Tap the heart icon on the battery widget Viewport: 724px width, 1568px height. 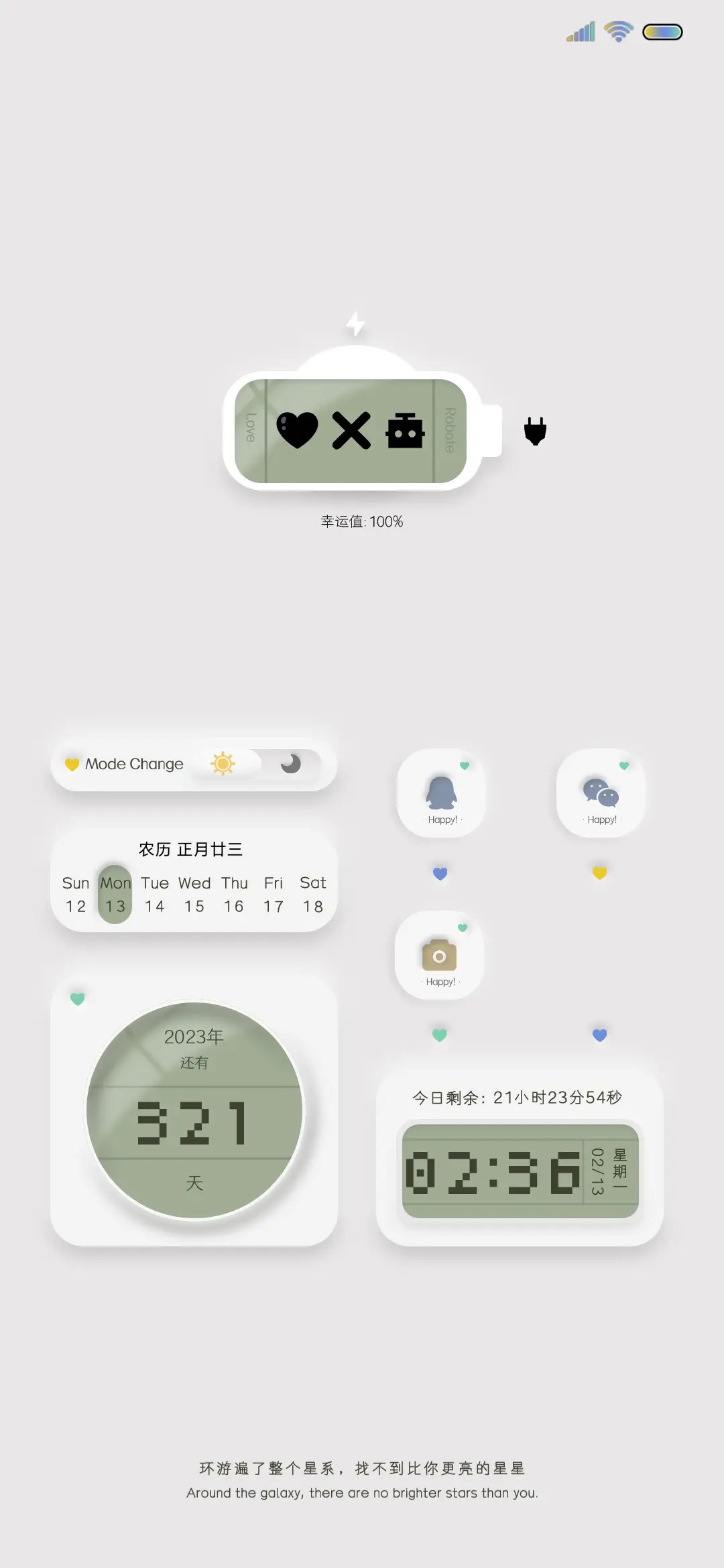(x=297, y=430)
